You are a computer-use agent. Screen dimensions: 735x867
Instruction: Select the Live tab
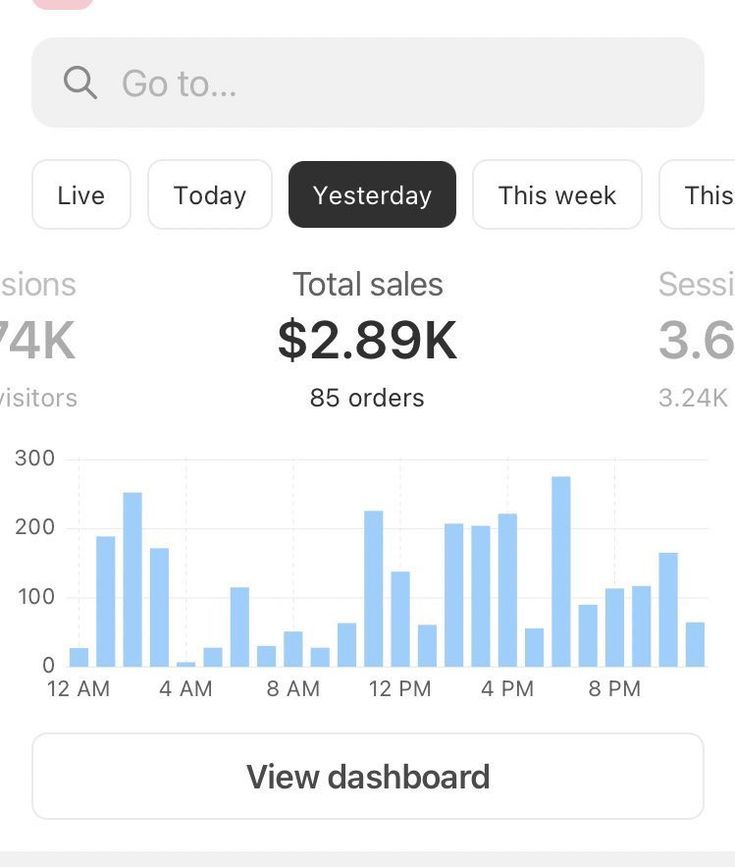pos(81,194)
